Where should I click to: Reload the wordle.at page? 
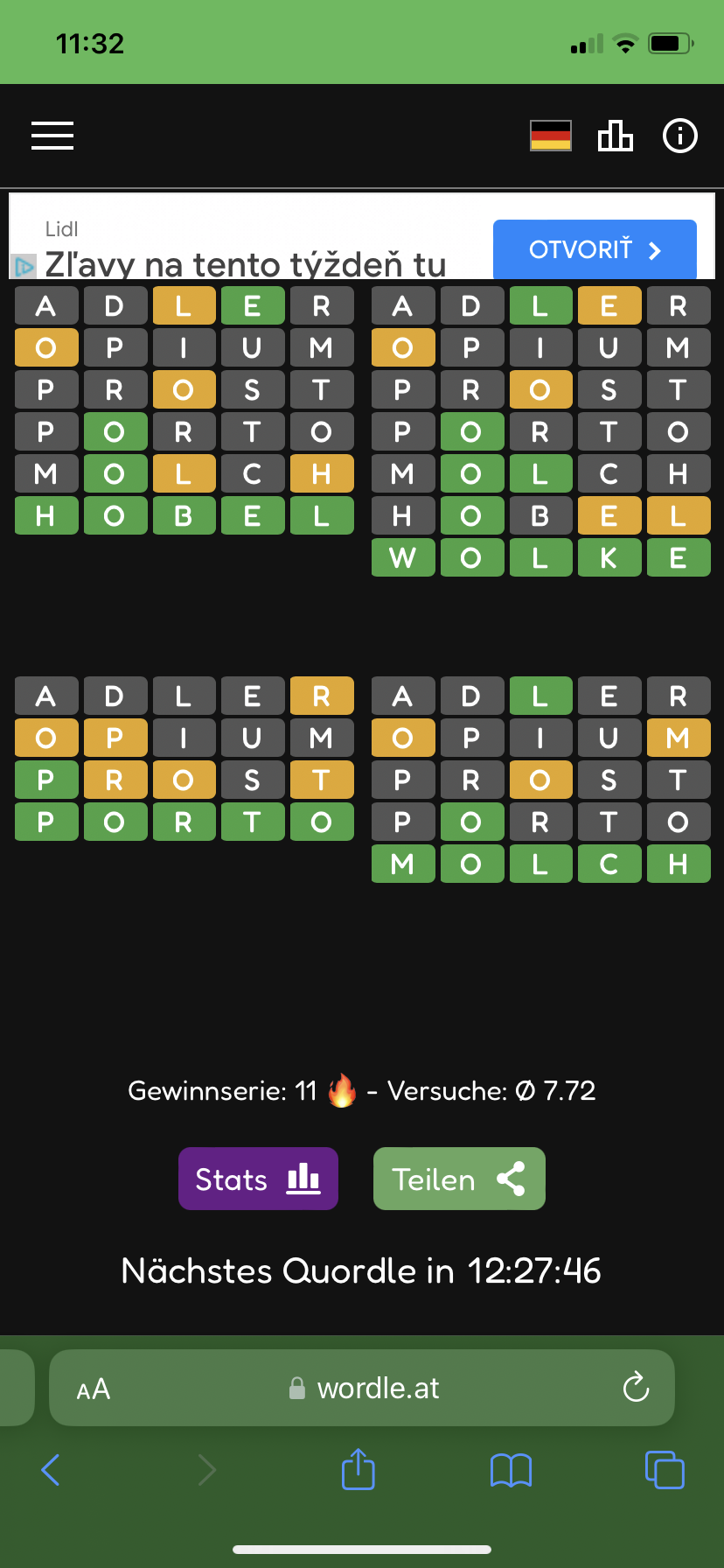tap(636, 1387)
